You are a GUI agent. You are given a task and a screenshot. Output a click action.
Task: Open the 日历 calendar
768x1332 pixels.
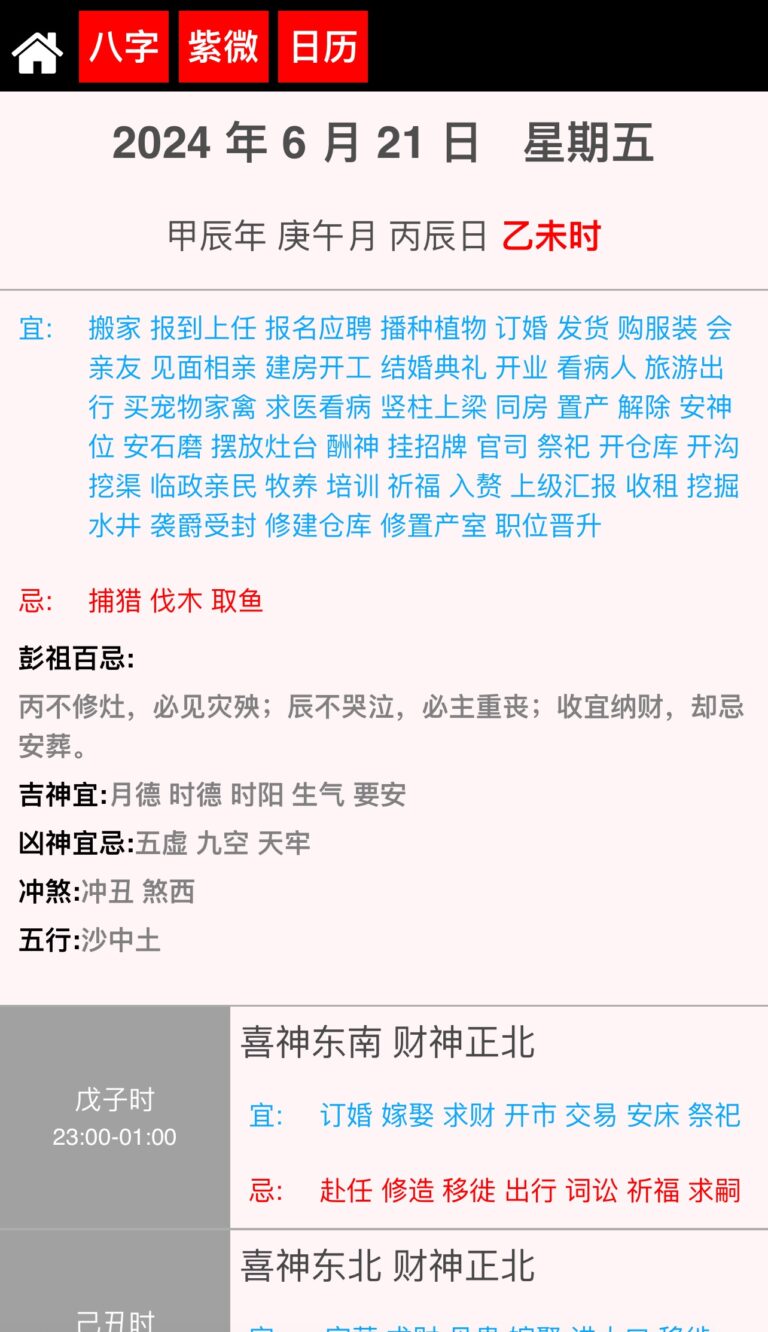pos(323,47)
